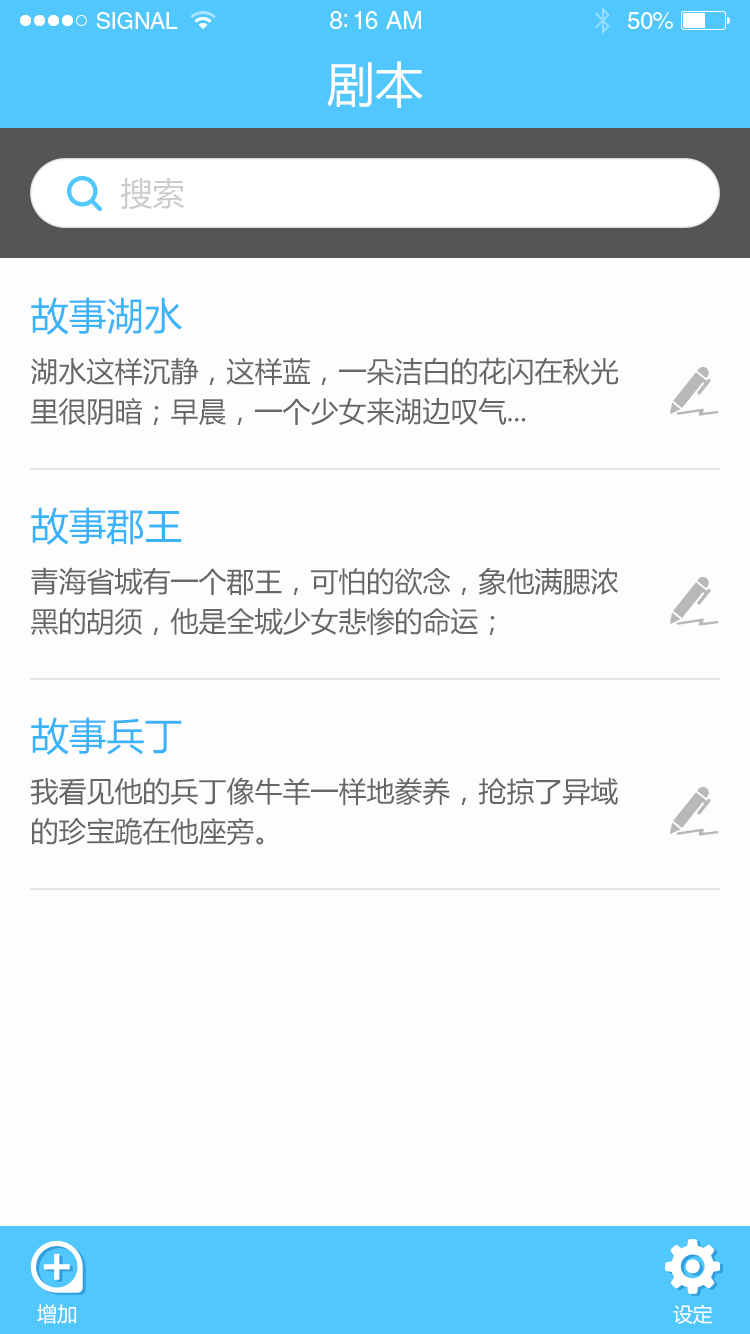The width and height of the screenshot is (750, 1334).
Task: Tap the 设定 label in the bottom bar
Action: point(692,1313)
